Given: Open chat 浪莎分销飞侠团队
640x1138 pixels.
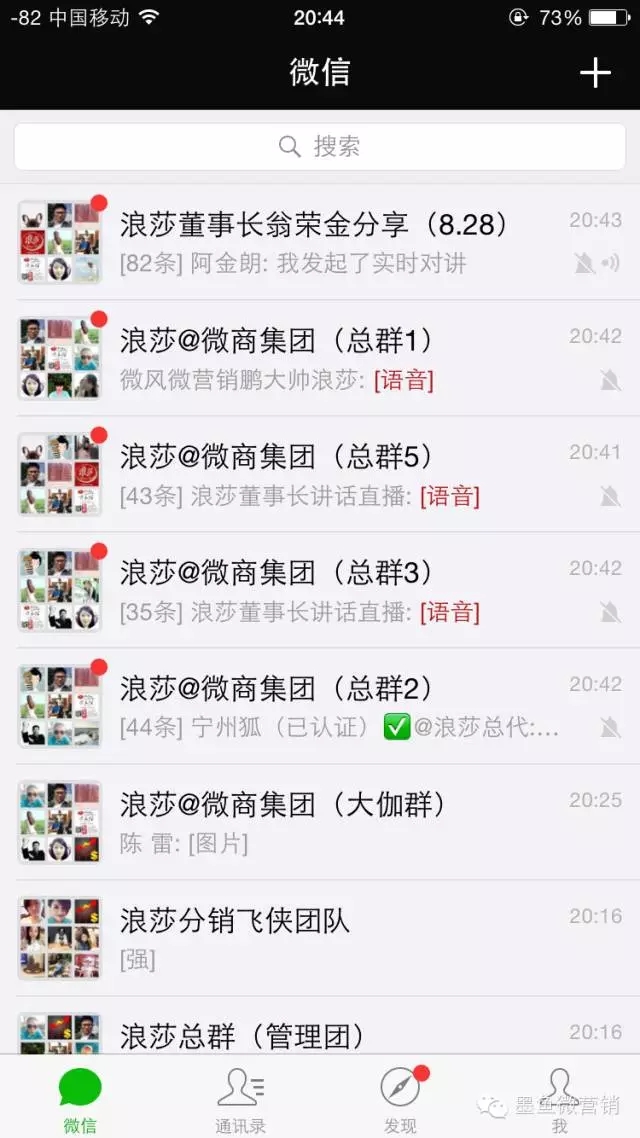Looking at the screenshot, I should [x=320, y=938].
